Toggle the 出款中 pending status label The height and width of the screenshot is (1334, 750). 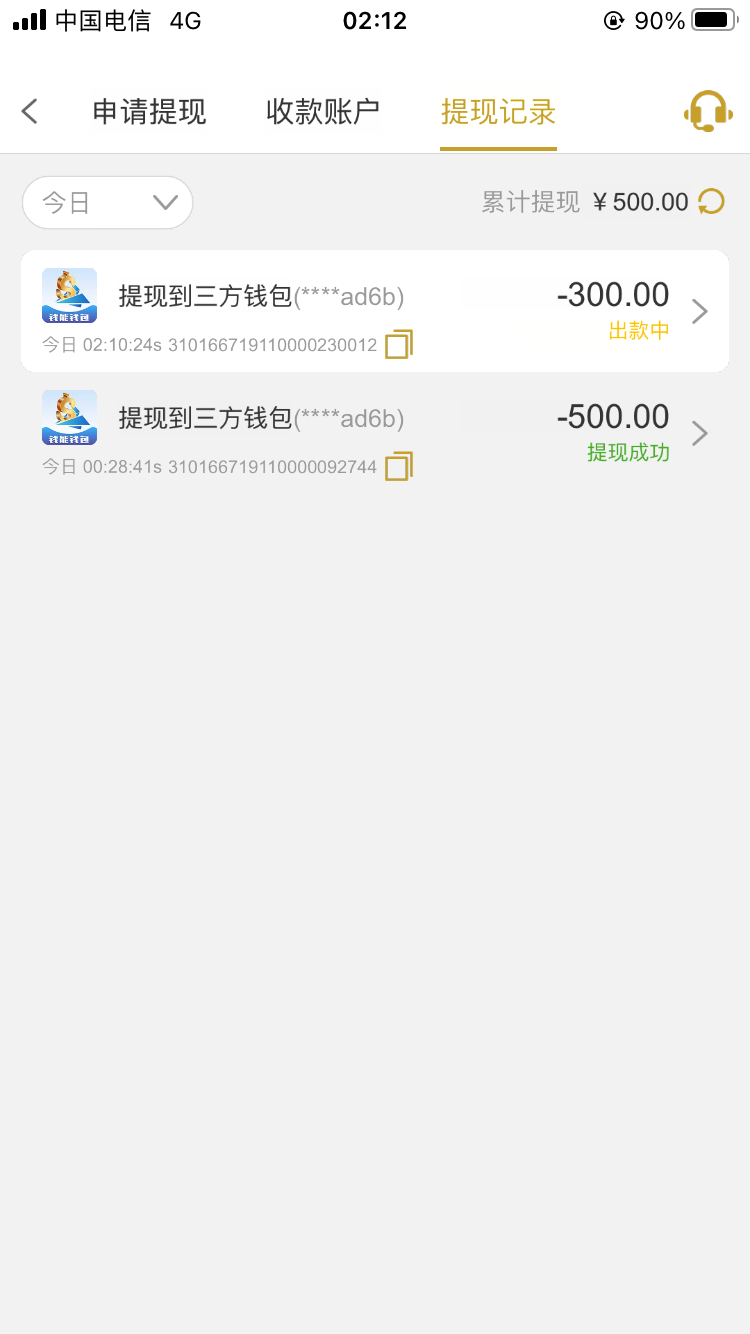click(639, 330)
